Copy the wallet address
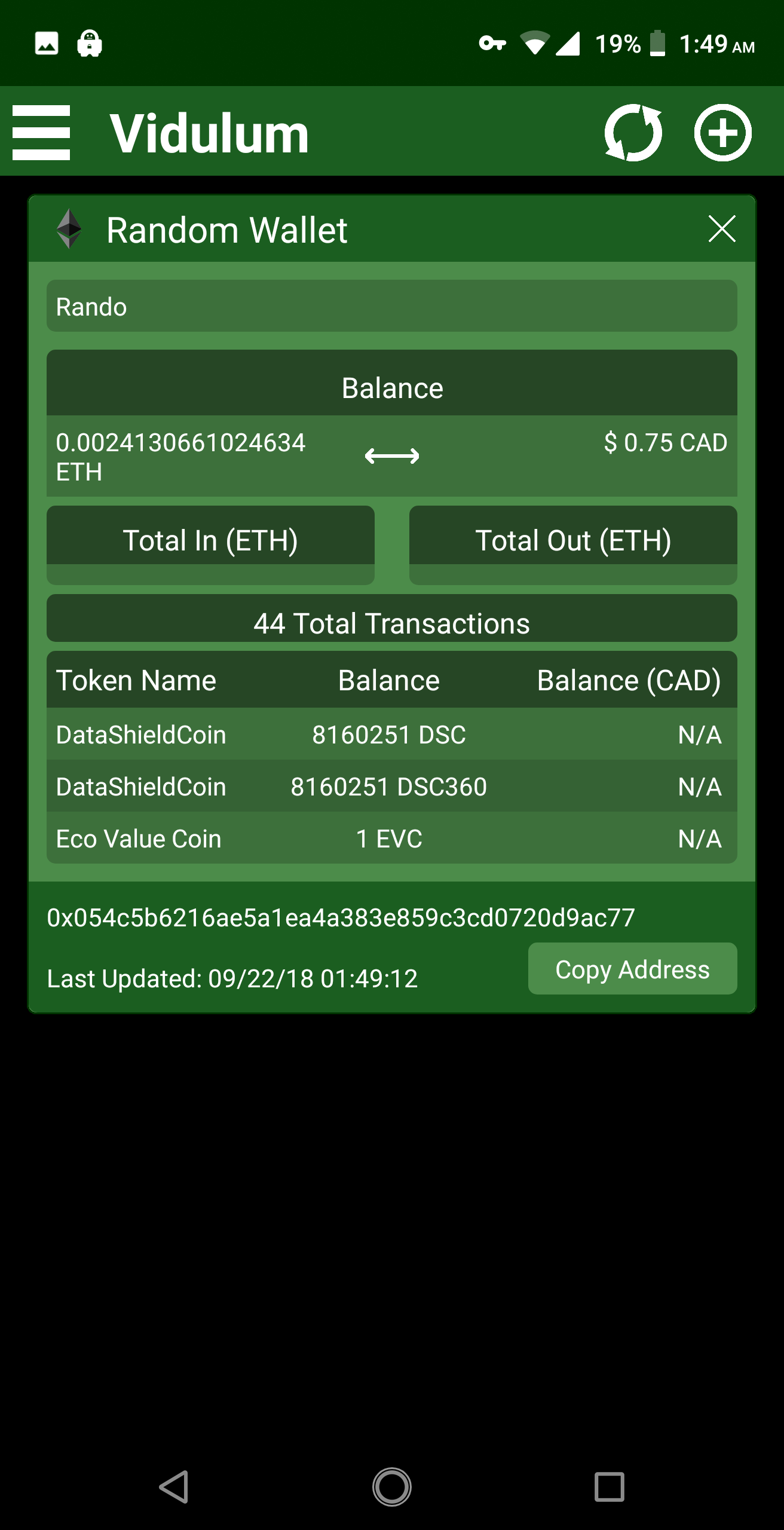Image resolution: width=784 pixels, height=1530 pixels. [x=632, y=969]
